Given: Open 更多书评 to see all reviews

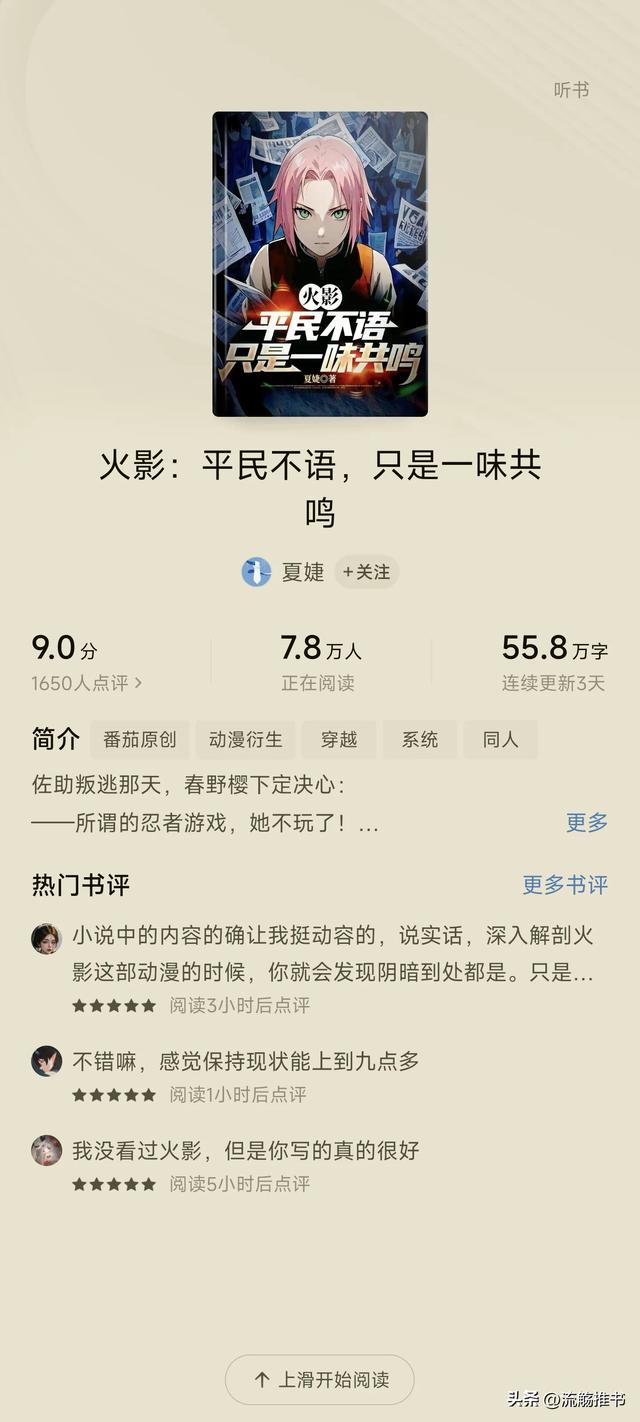Looking at the screenshot, I should [565, 885].
